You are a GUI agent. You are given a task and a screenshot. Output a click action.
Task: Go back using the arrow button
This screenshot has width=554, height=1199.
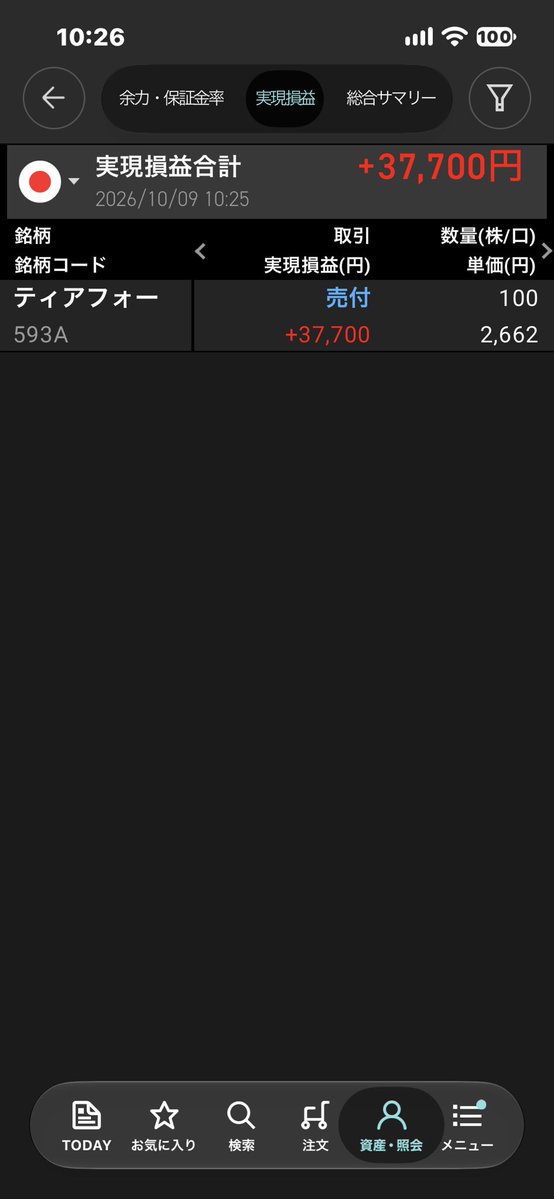tap(54, 98)
